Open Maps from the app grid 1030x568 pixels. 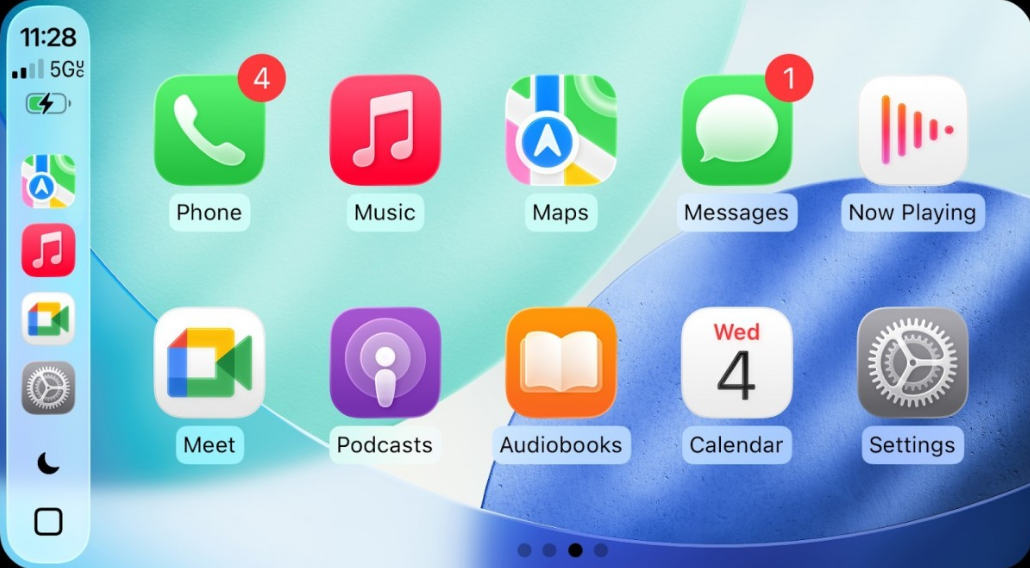561,131
